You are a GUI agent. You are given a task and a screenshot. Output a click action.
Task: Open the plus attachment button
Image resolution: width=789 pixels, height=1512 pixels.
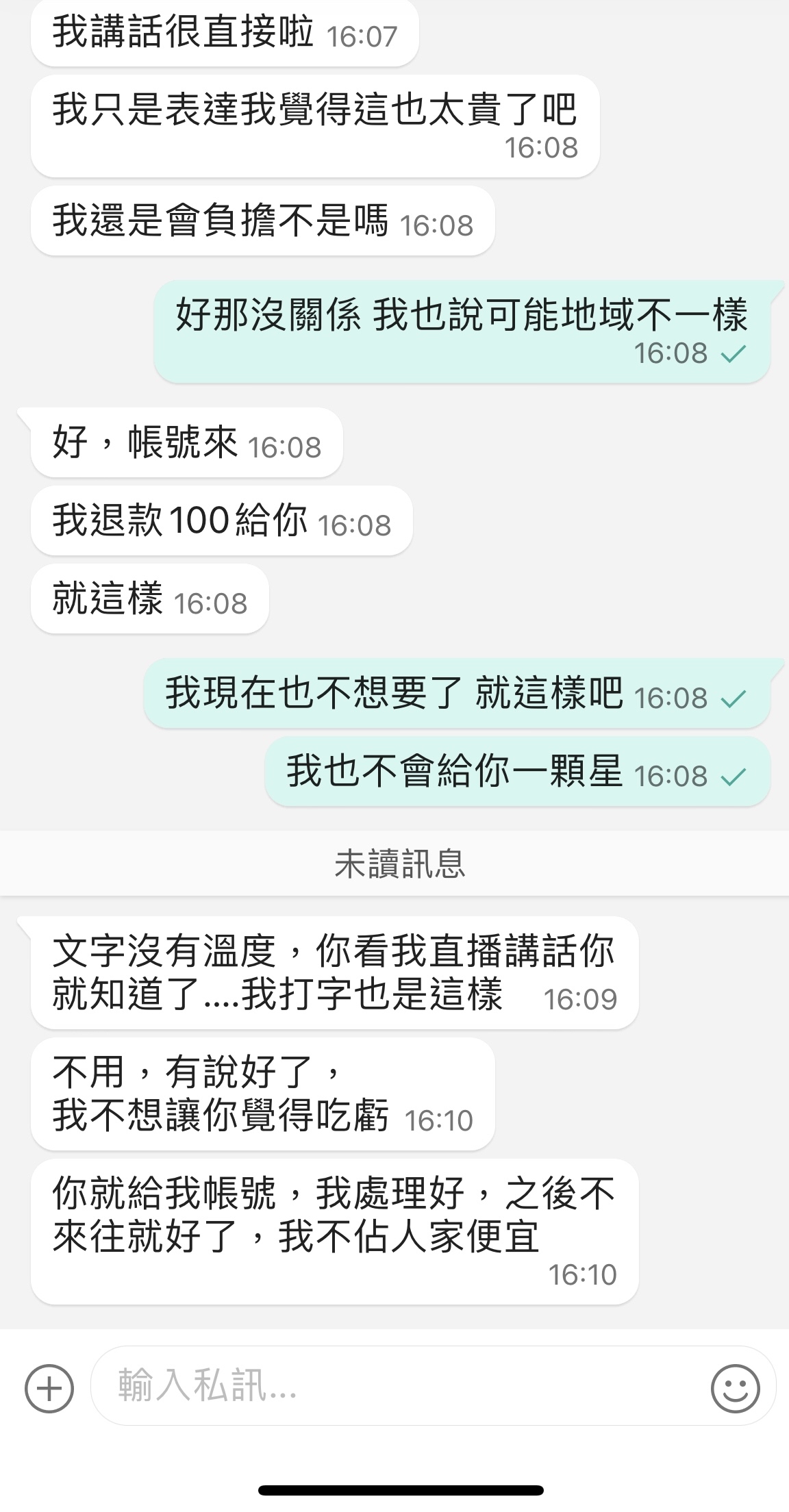(49, 1389)
